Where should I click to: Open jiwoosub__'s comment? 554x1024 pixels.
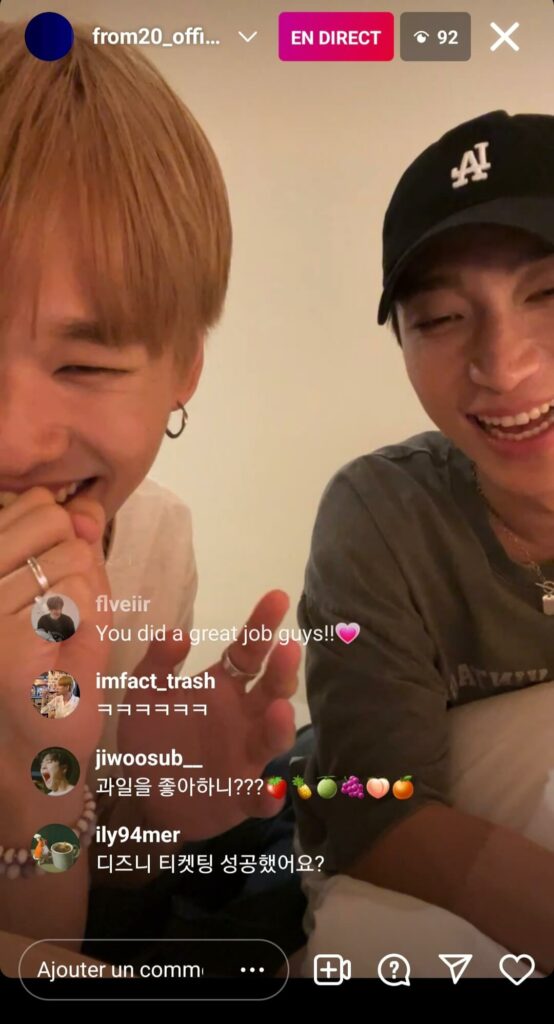click(x=222, y=774)
